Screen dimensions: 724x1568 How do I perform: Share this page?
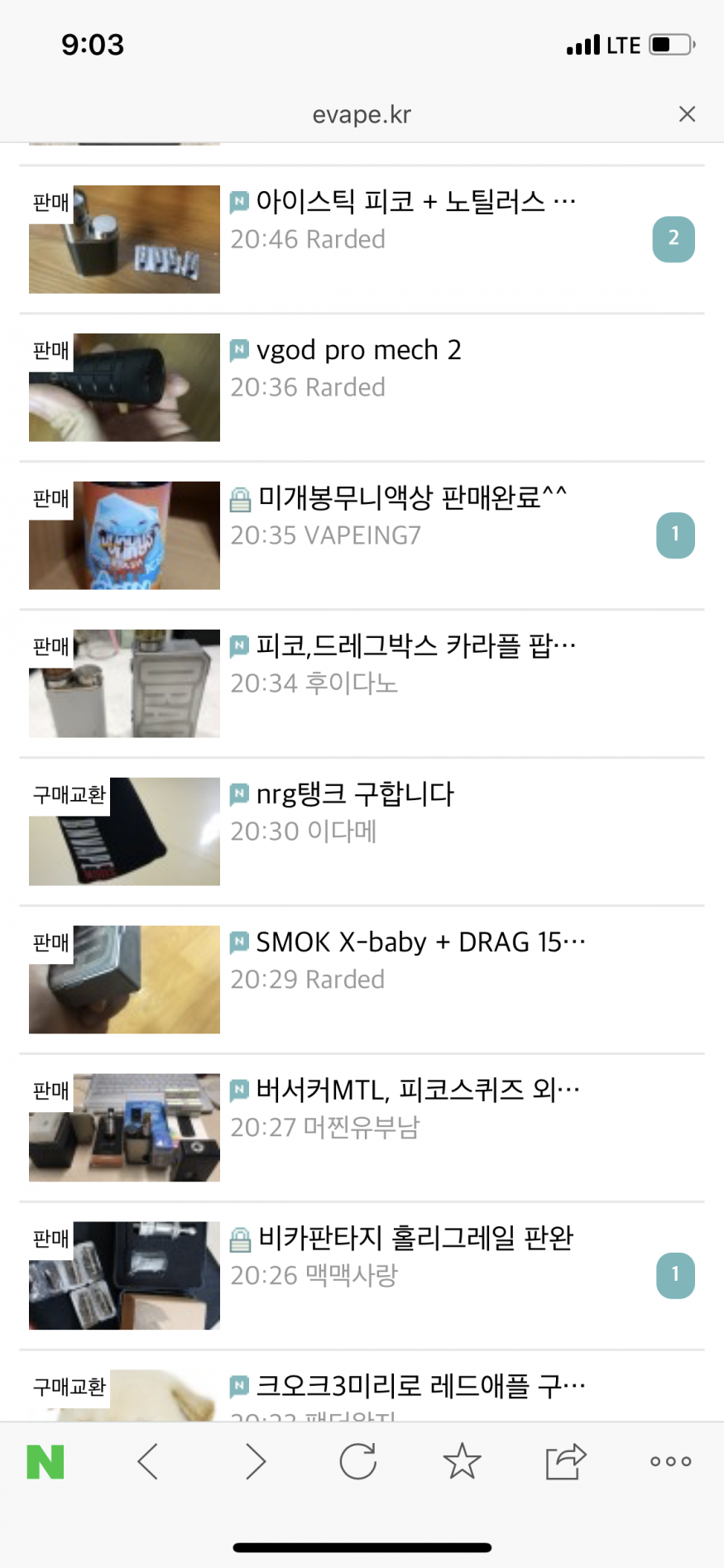click(x=566, y=1462)
